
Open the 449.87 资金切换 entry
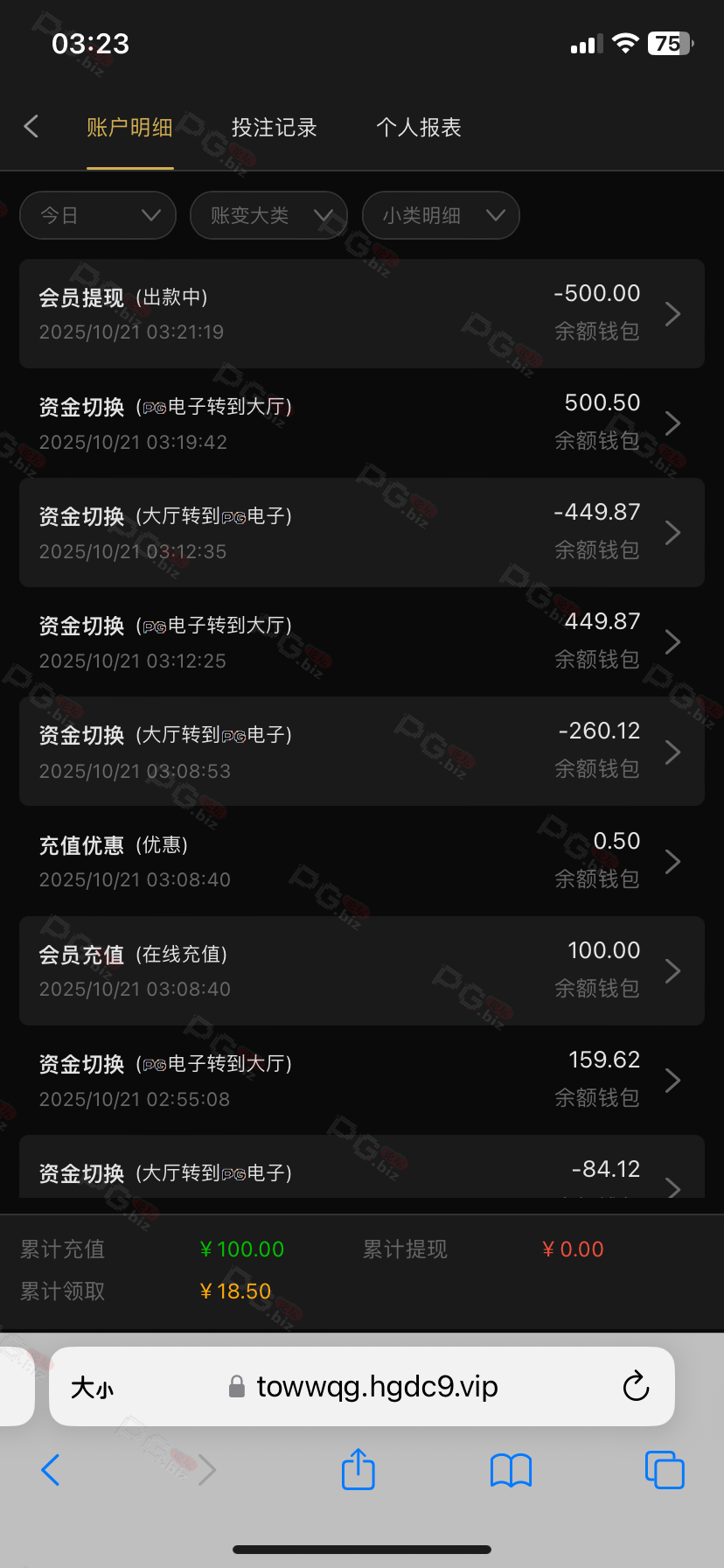[x=362, y=641]
